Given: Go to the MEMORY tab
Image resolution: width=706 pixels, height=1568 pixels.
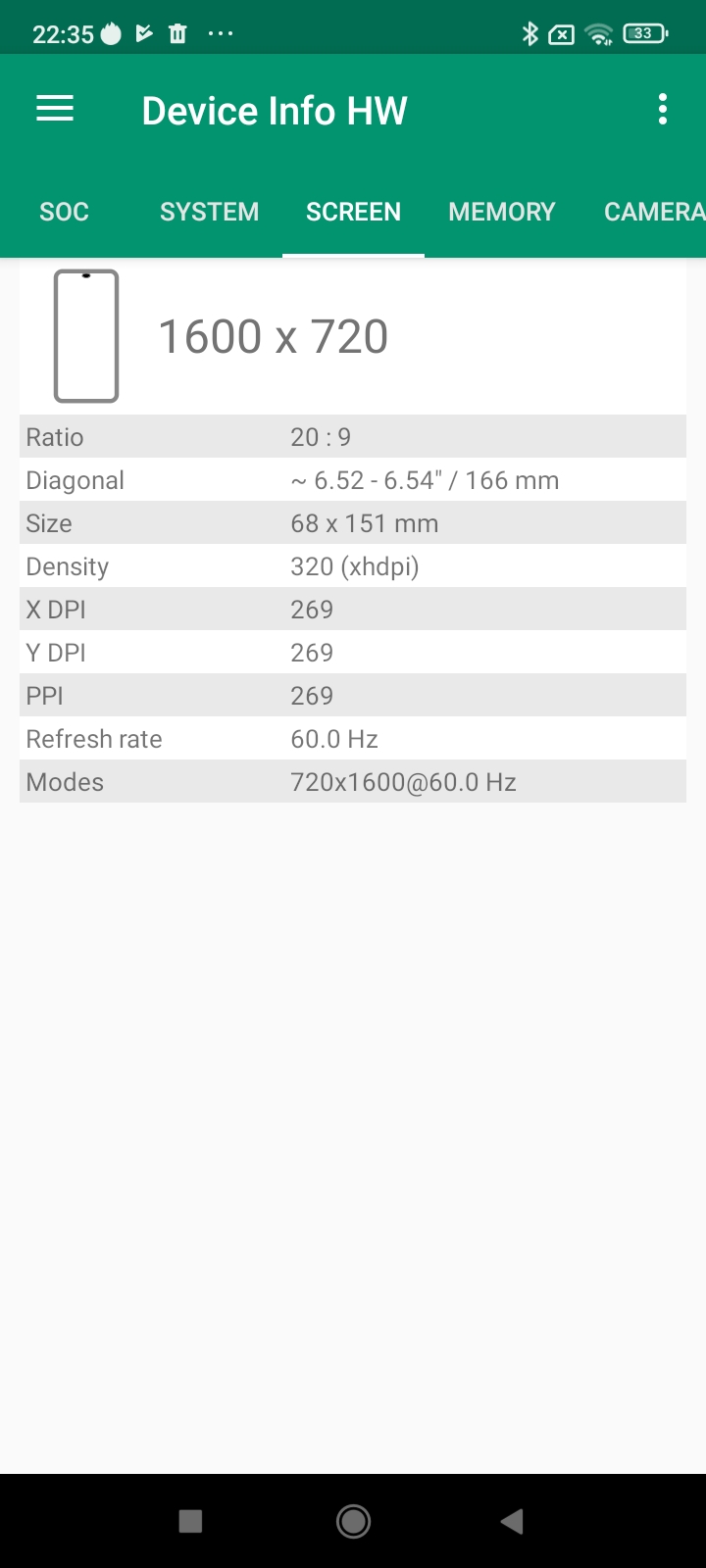Looking at the screenshot, I should click(501, 212).
